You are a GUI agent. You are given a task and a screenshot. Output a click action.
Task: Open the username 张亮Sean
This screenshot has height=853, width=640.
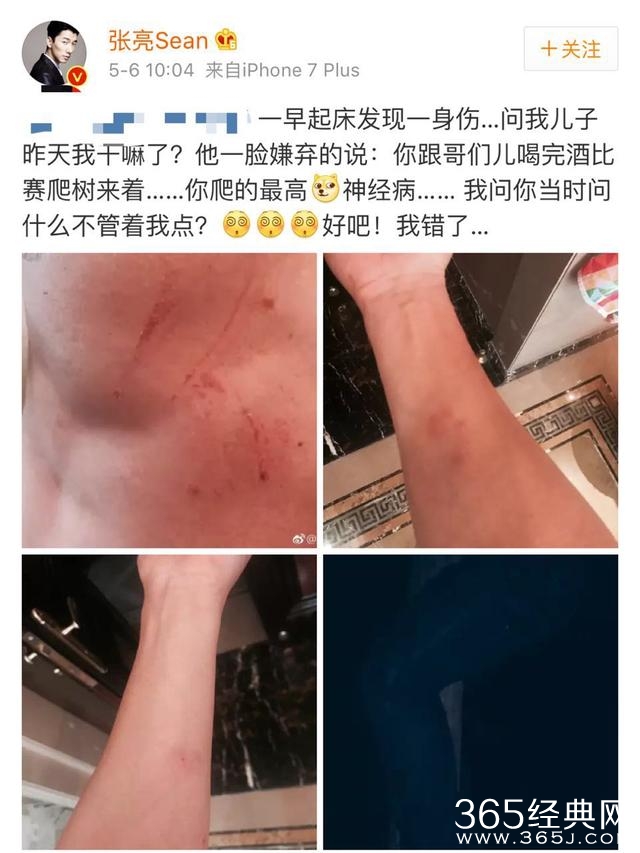[x=158, y=40]
